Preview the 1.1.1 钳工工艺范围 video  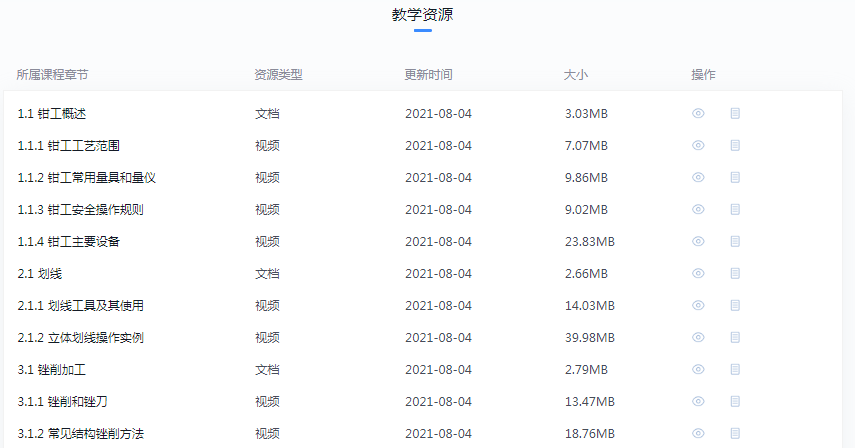point(698,145)
